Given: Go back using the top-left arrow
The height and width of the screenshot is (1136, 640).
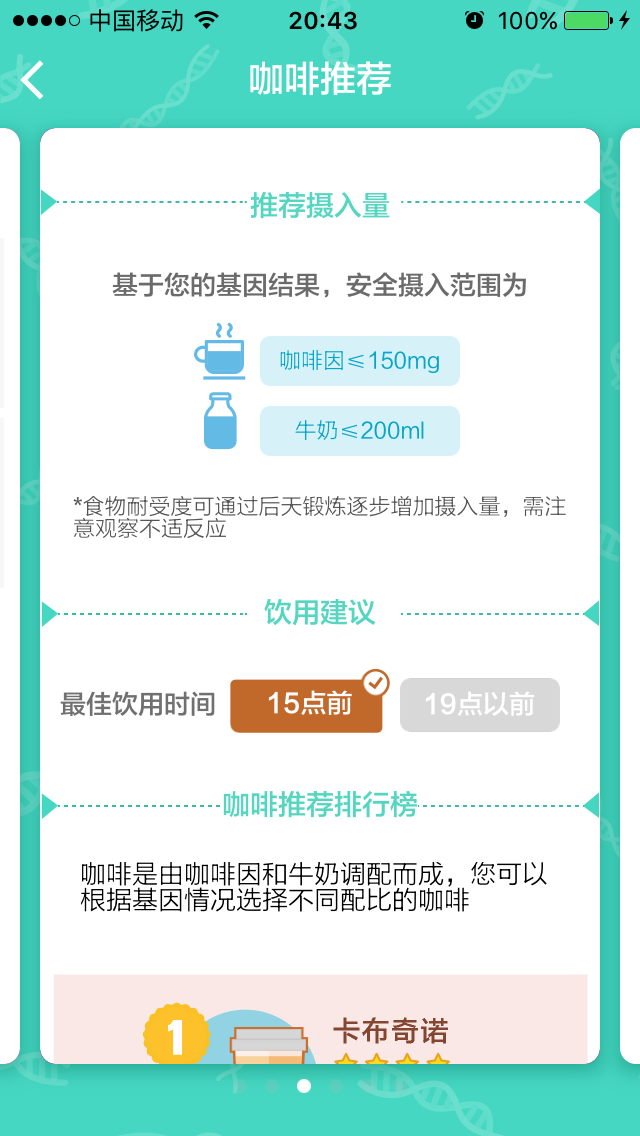Looking at the screenshot, I should pyautogui.click(x=33, y=80).
